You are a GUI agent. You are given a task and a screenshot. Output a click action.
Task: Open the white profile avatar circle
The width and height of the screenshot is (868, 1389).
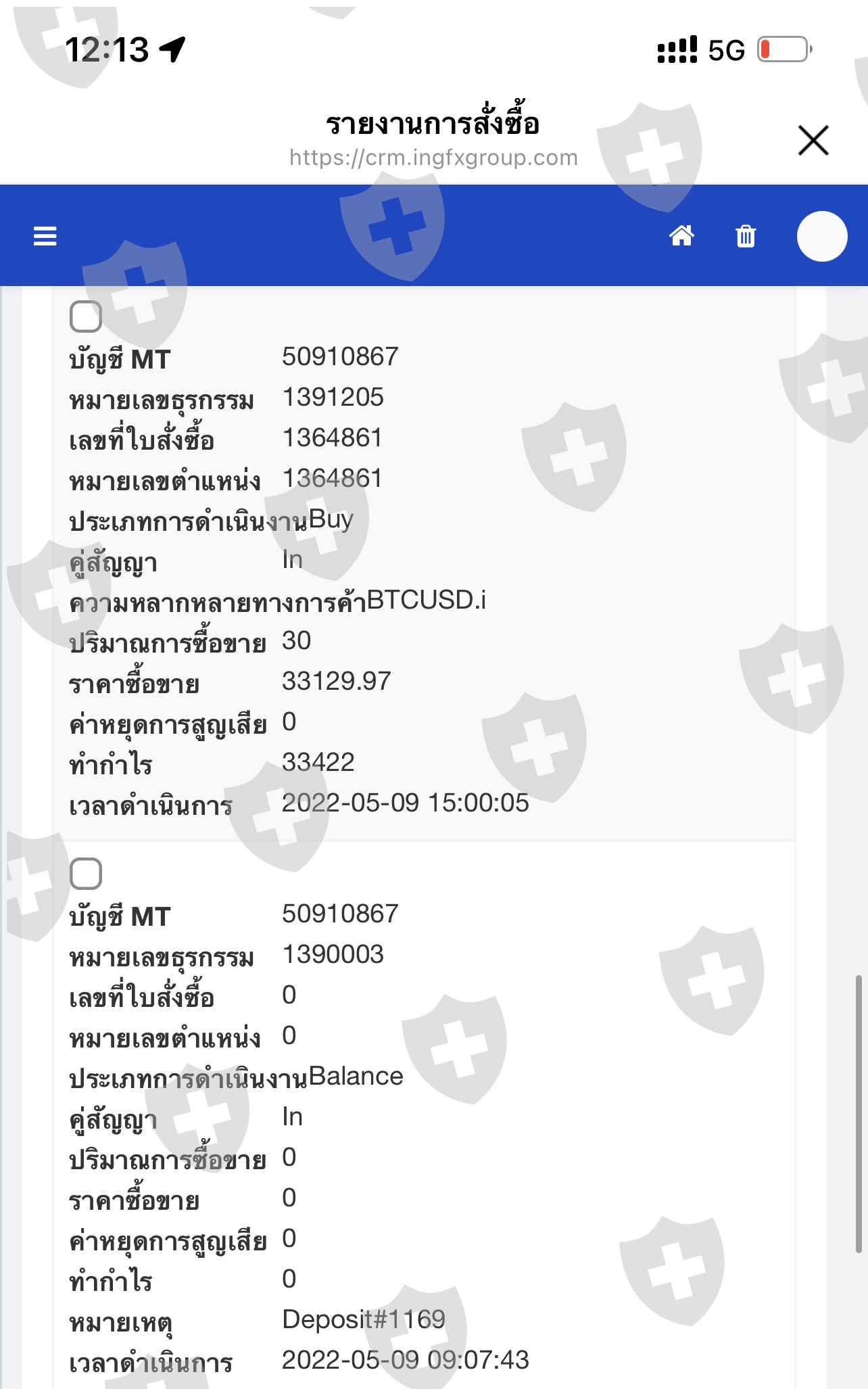pyautogui.click(x=822, y=236)
